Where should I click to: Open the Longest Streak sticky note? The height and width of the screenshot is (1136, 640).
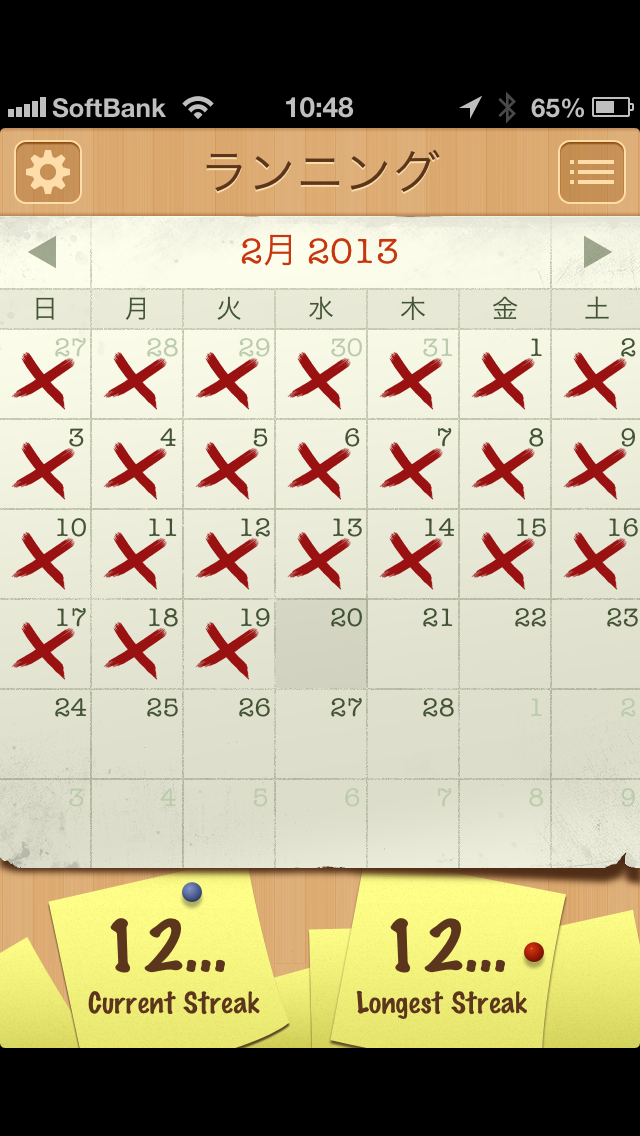[x=445, y=965]
